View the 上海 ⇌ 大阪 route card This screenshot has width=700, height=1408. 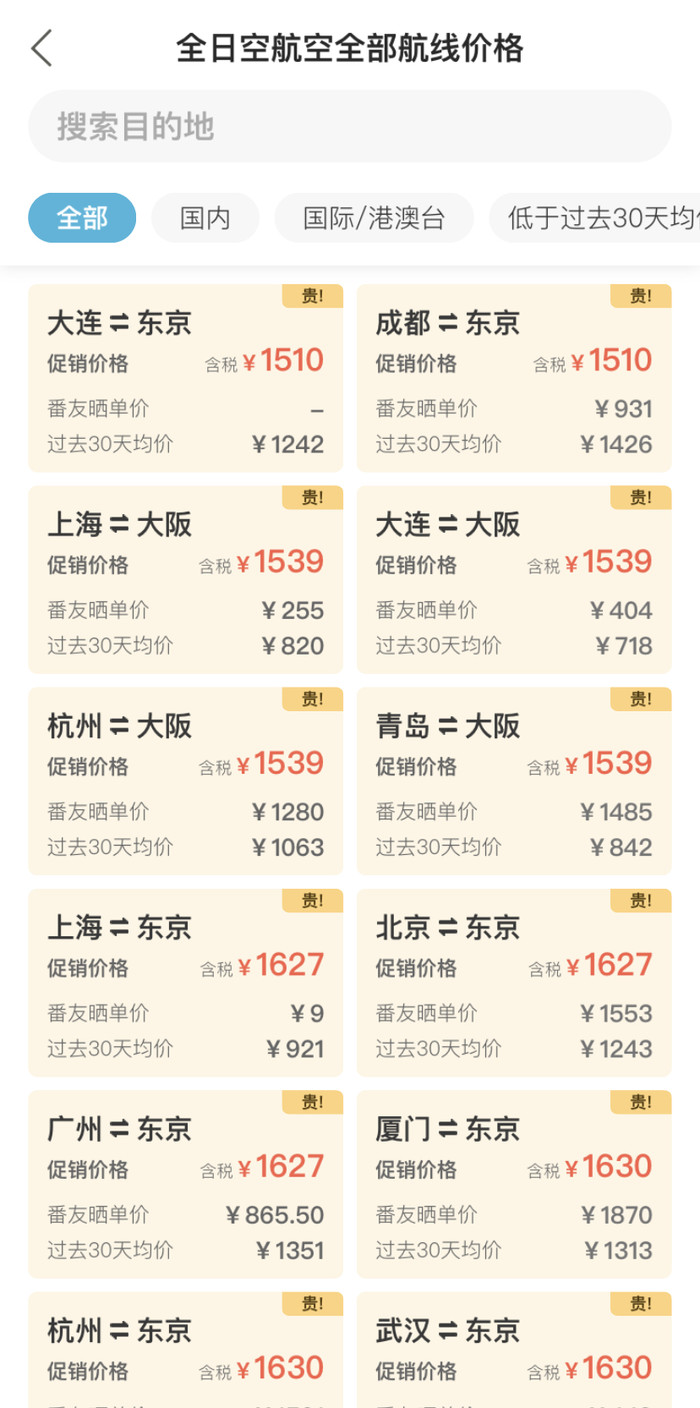point(185,580)
